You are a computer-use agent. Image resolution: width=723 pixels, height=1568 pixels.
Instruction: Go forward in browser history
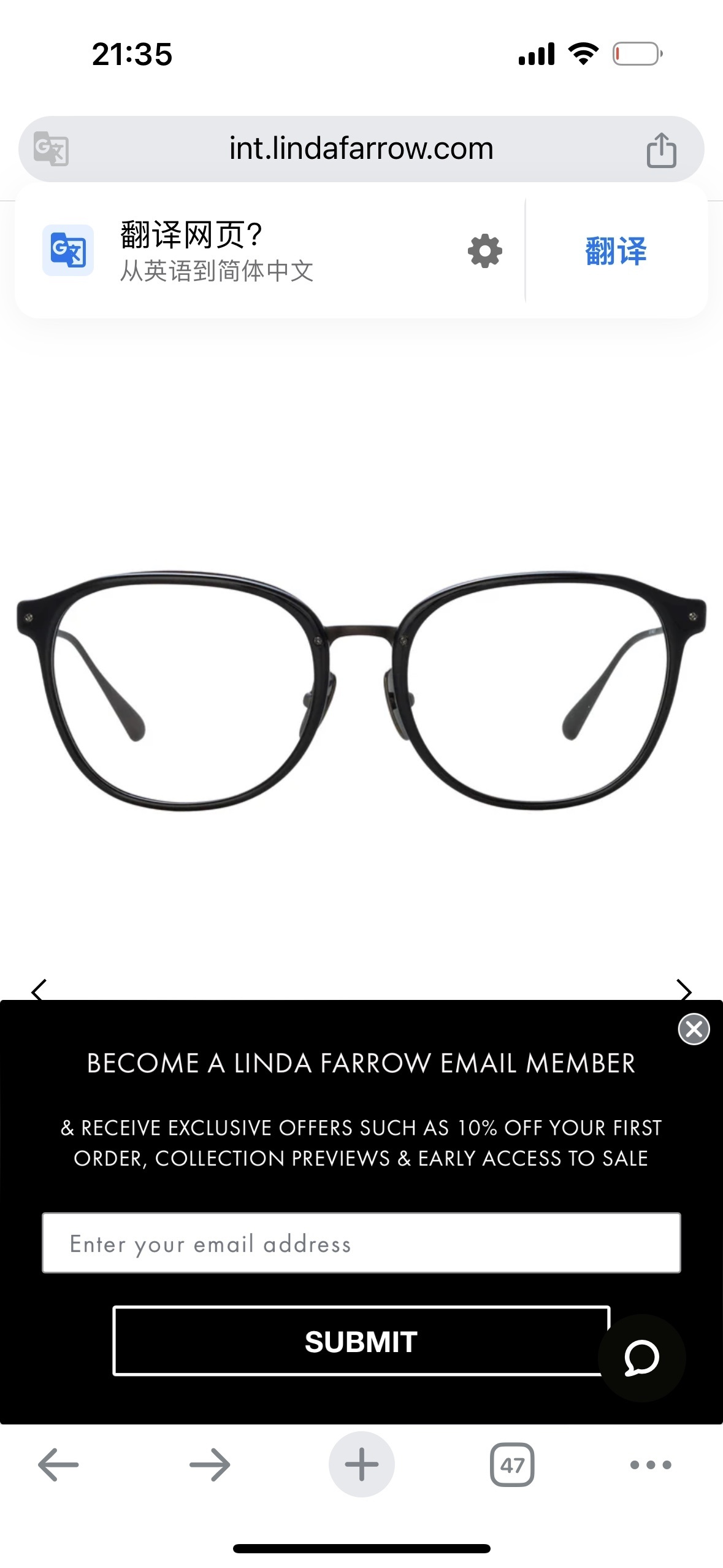click(x=210, y=1465)
